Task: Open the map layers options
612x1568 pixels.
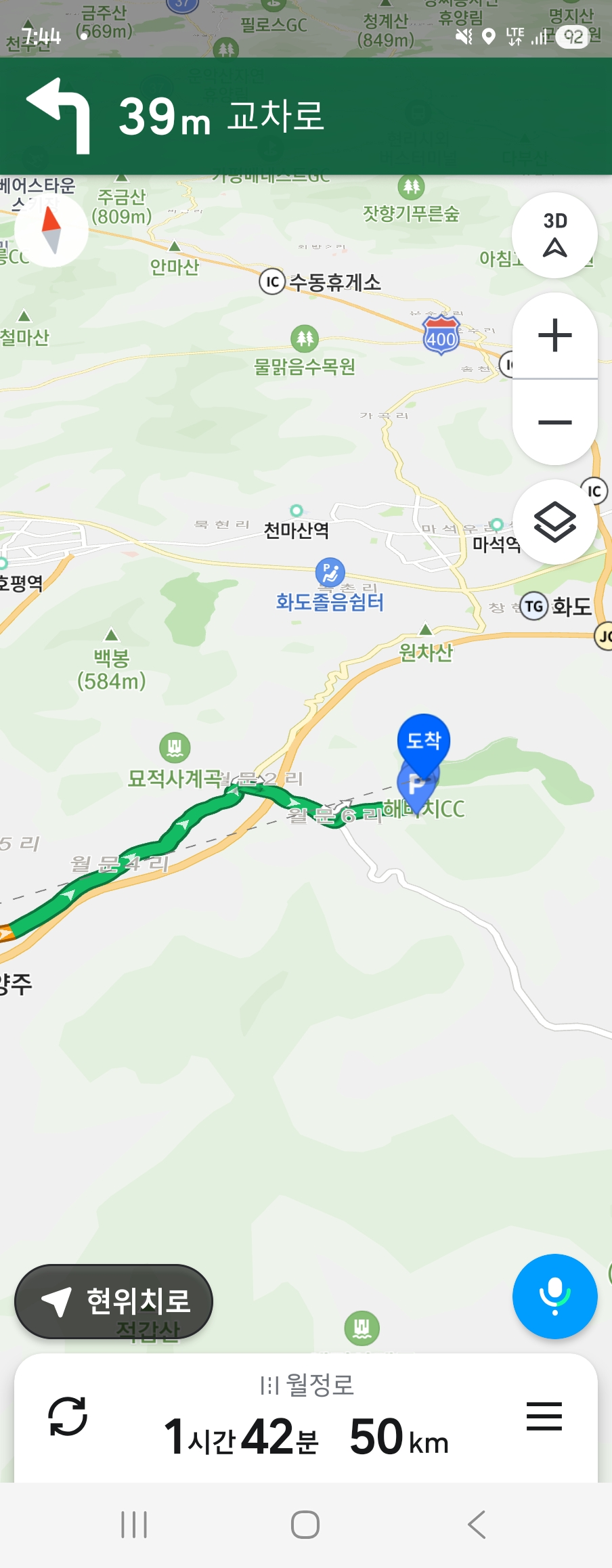Action: [554, 522]
